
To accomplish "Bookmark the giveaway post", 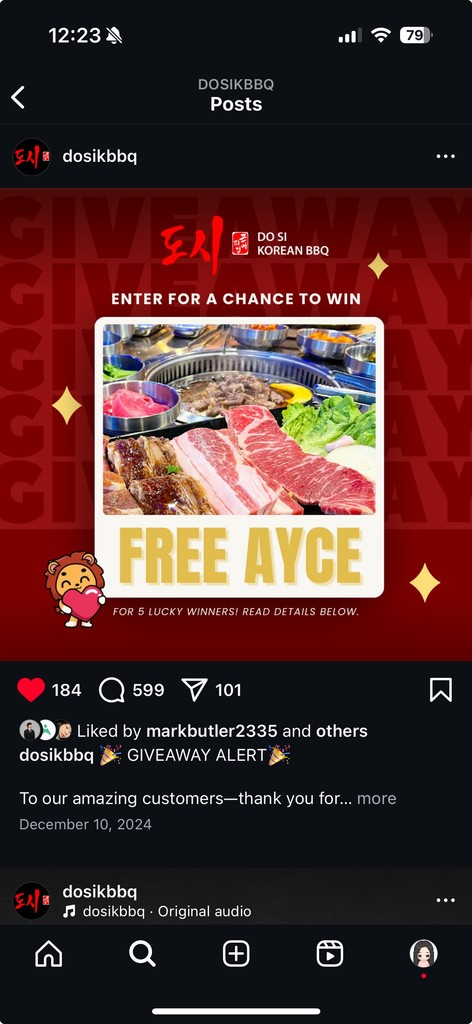I will tap(441, 690).
